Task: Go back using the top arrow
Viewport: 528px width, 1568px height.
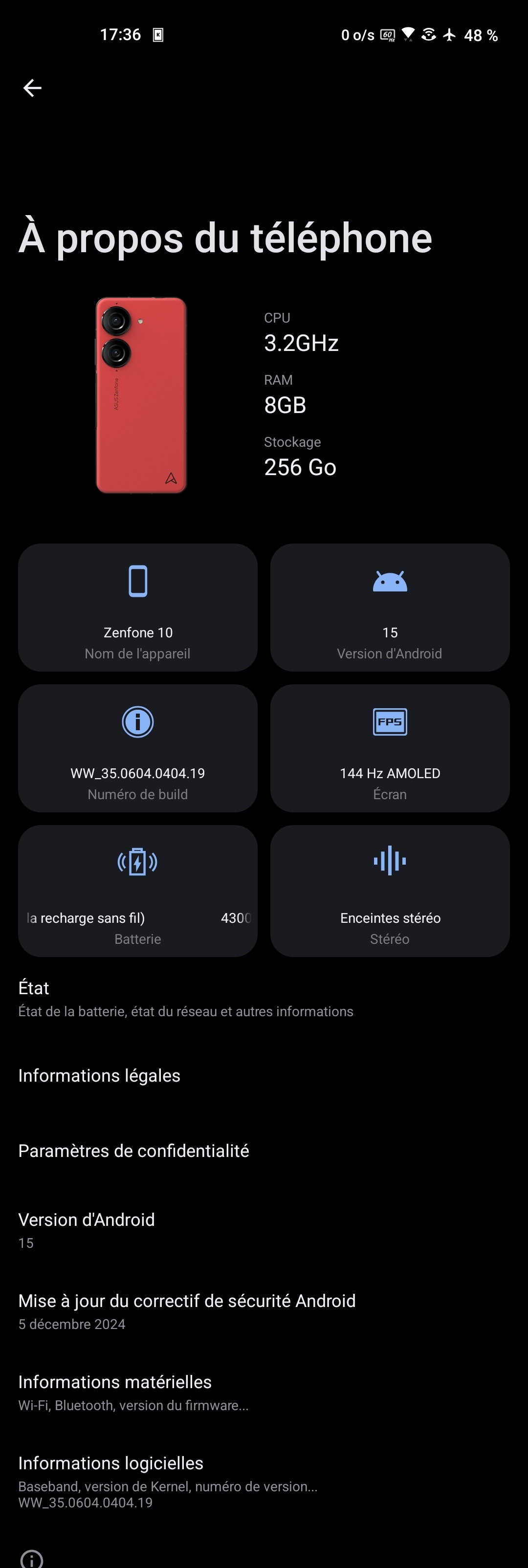Action: pos(32,88)
